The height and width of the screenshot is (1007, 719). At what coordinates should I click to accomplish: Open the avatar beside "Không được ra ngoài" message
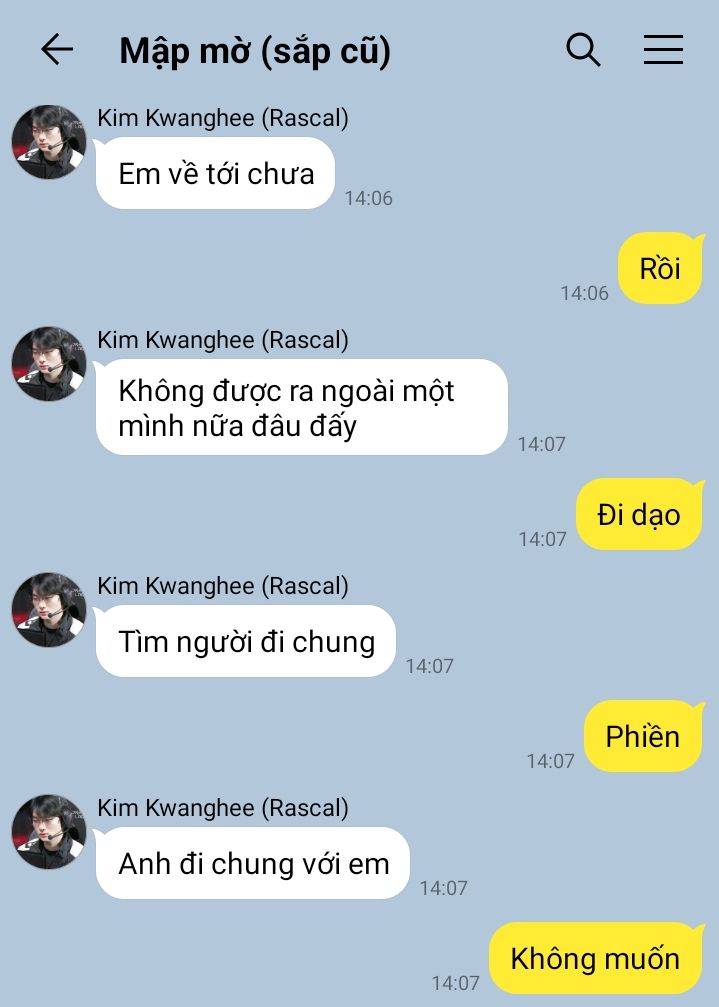49,364
